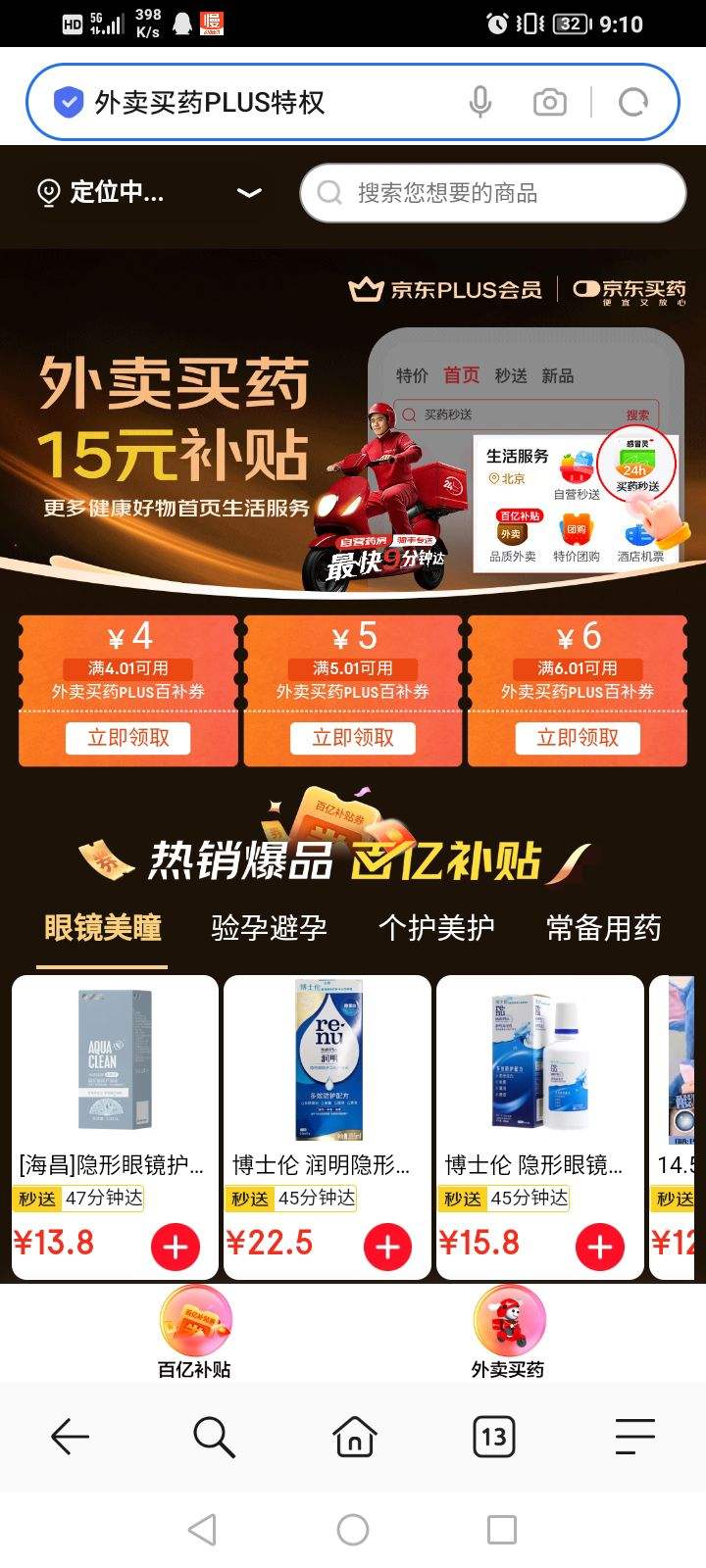Viewport: 706px width, 1568px height.
Task: Return home using the browser home icon
Action: pos(353,1437)
